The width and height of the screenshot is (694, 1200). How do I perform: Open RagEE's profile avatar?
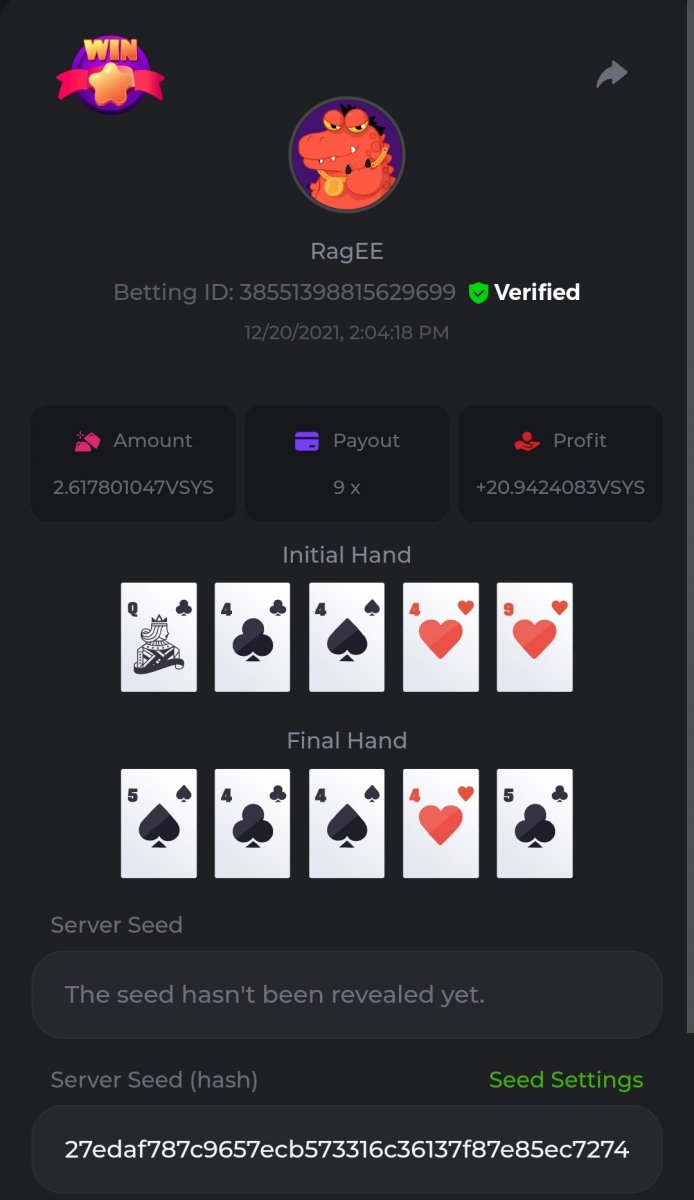pyautogui.click(x=347, y=155)
